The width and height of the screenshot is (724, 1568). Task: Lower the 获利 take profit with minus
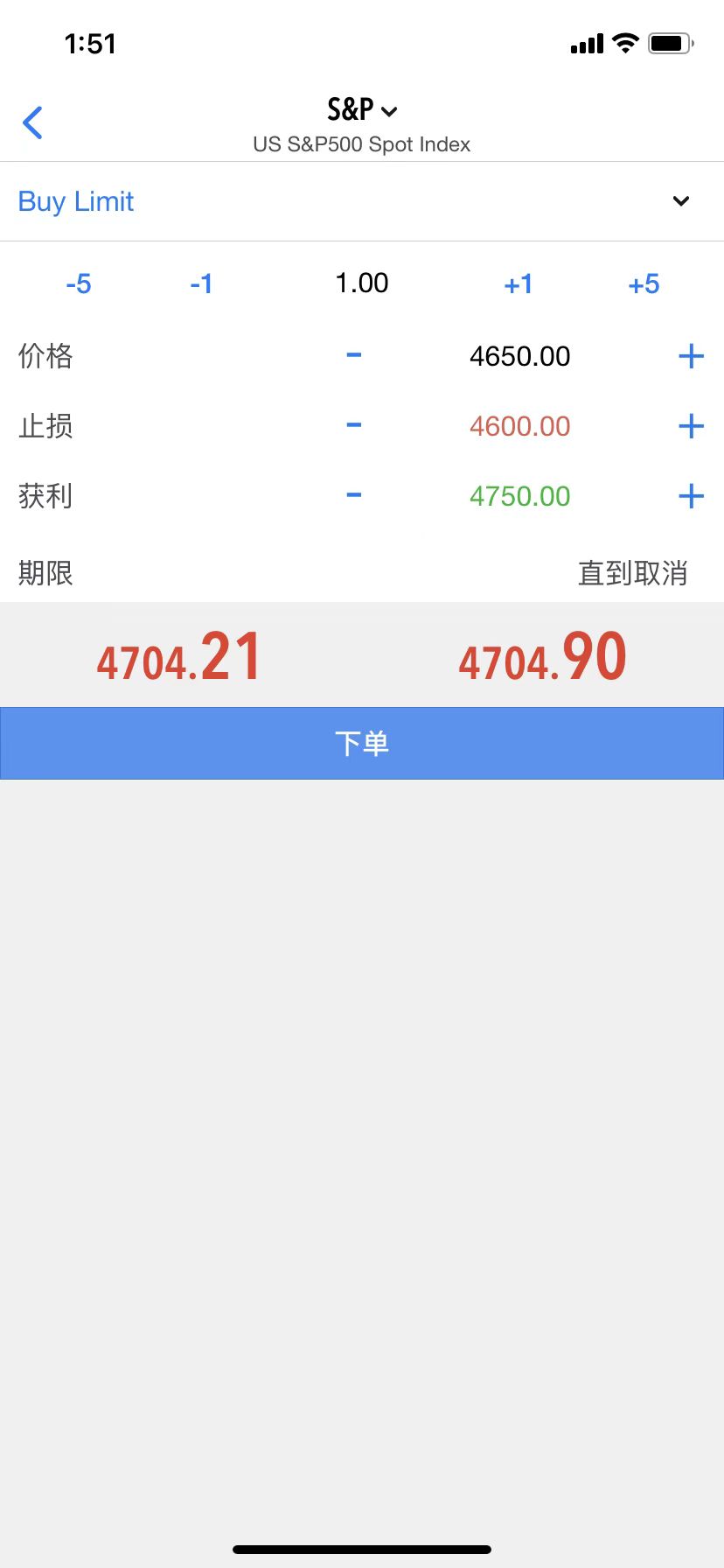[354, 495]
